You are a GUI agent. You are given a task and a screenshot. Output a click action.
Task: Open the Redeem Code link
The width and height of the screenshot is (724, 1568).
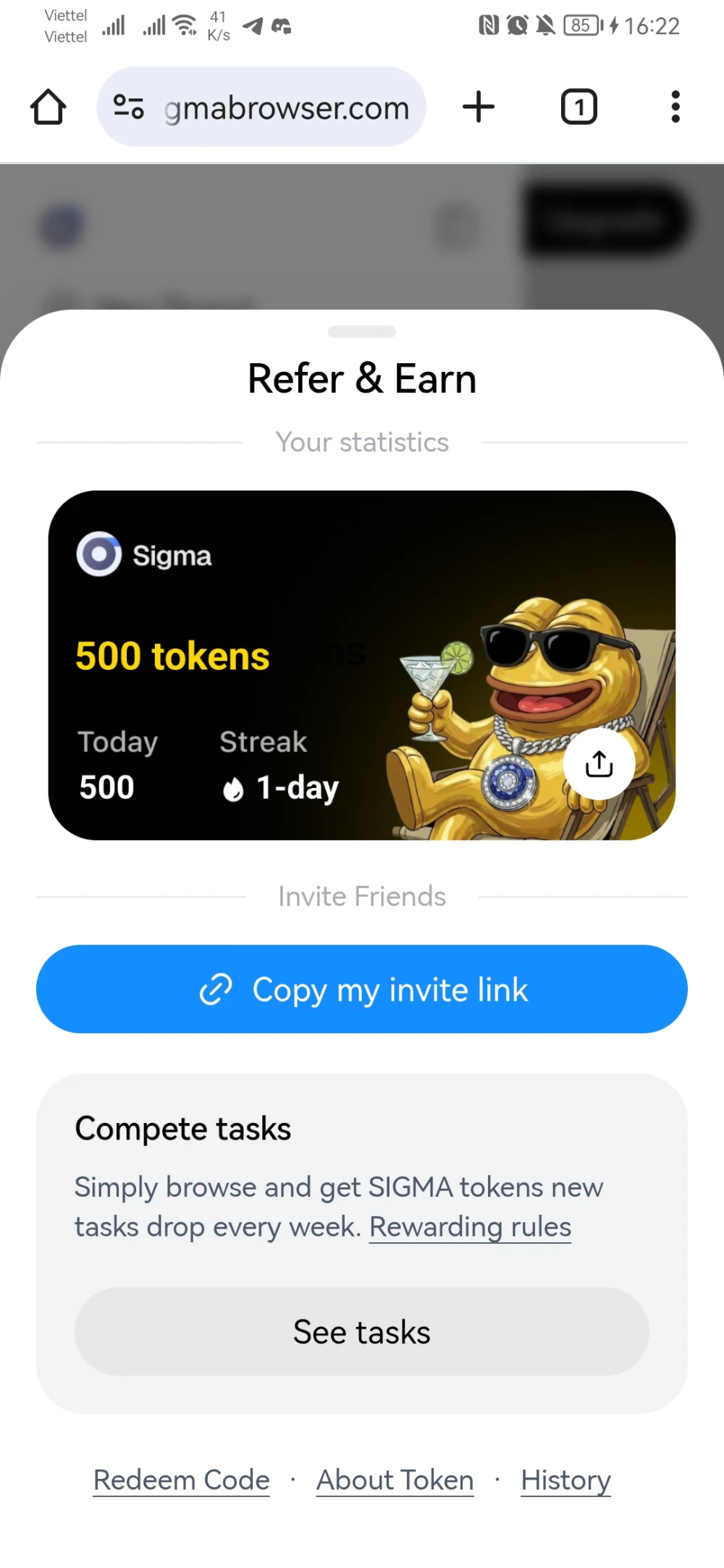(182, 1480)
